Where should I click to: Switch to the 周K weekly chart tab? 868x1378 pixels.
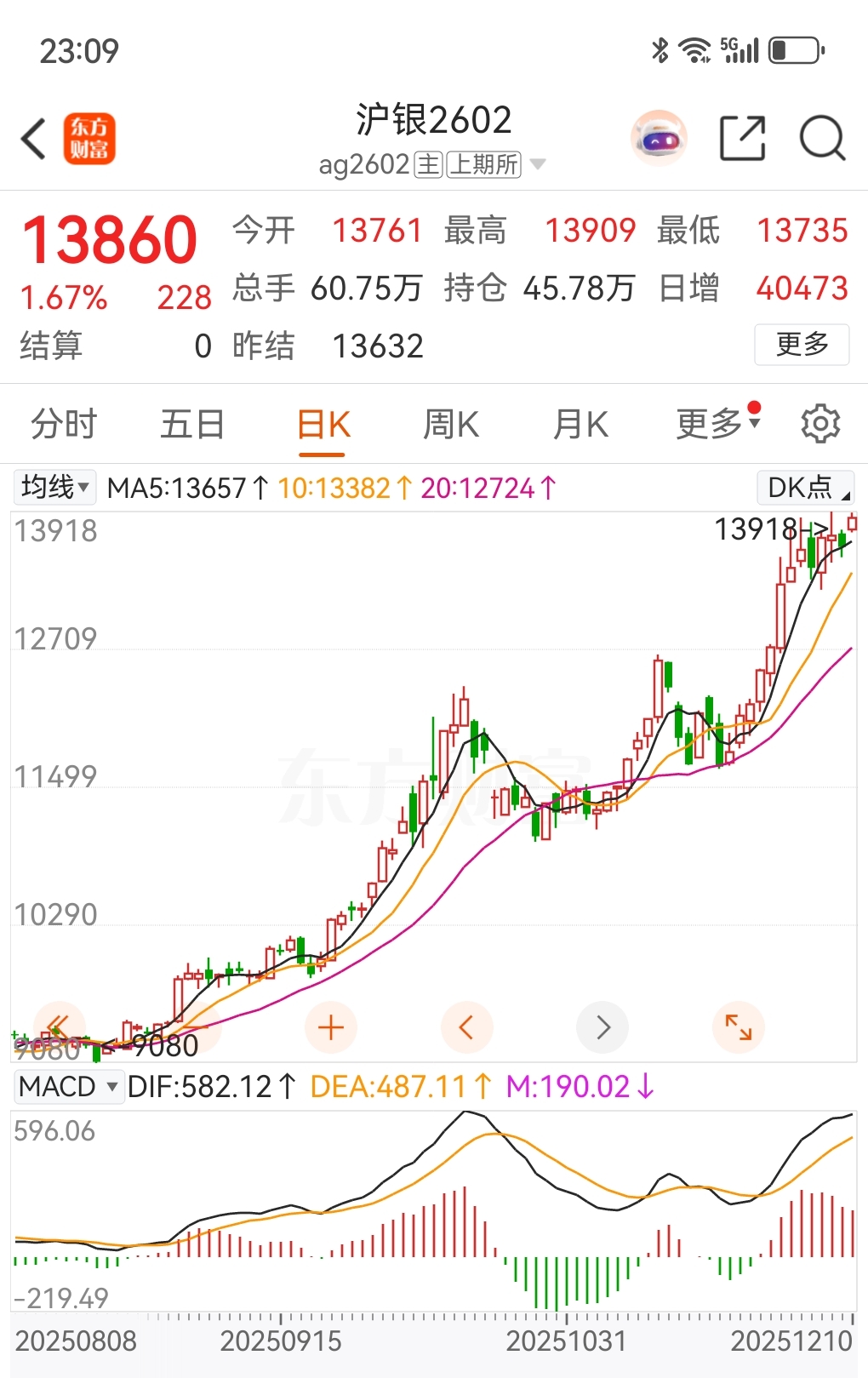[x=450, y=423]
